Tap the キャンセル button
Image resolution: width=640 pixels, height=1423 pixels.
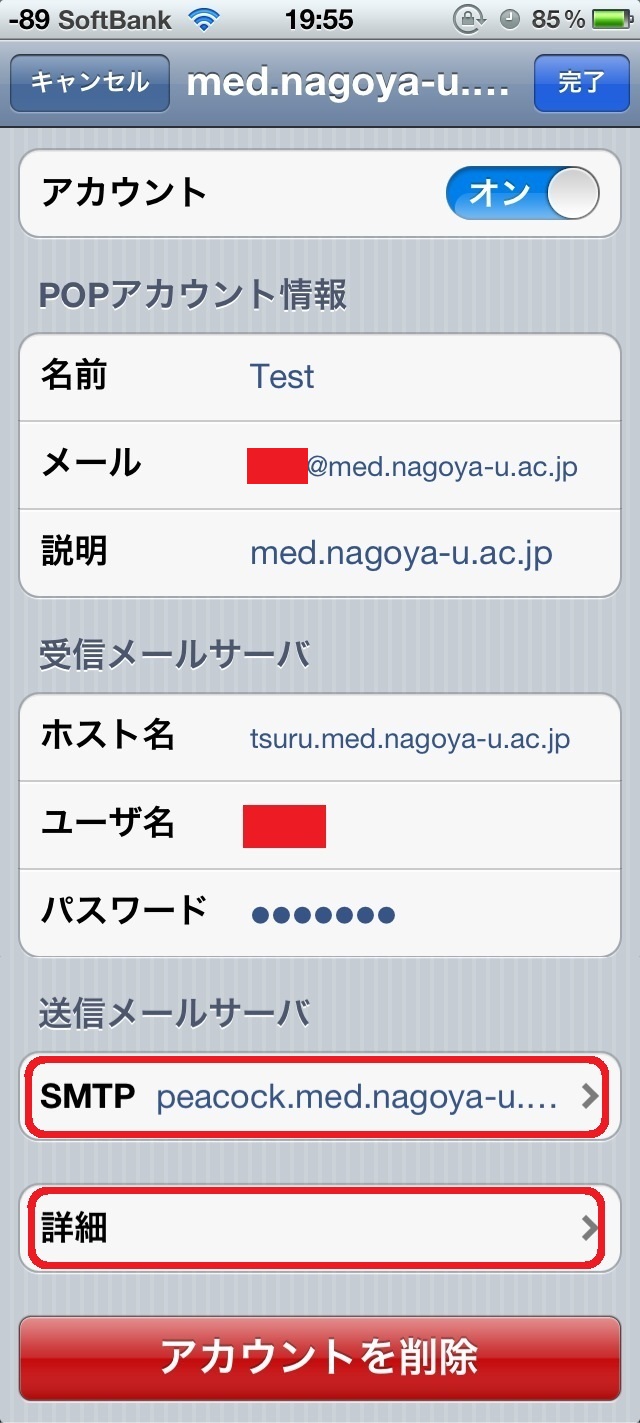(89, 82)
